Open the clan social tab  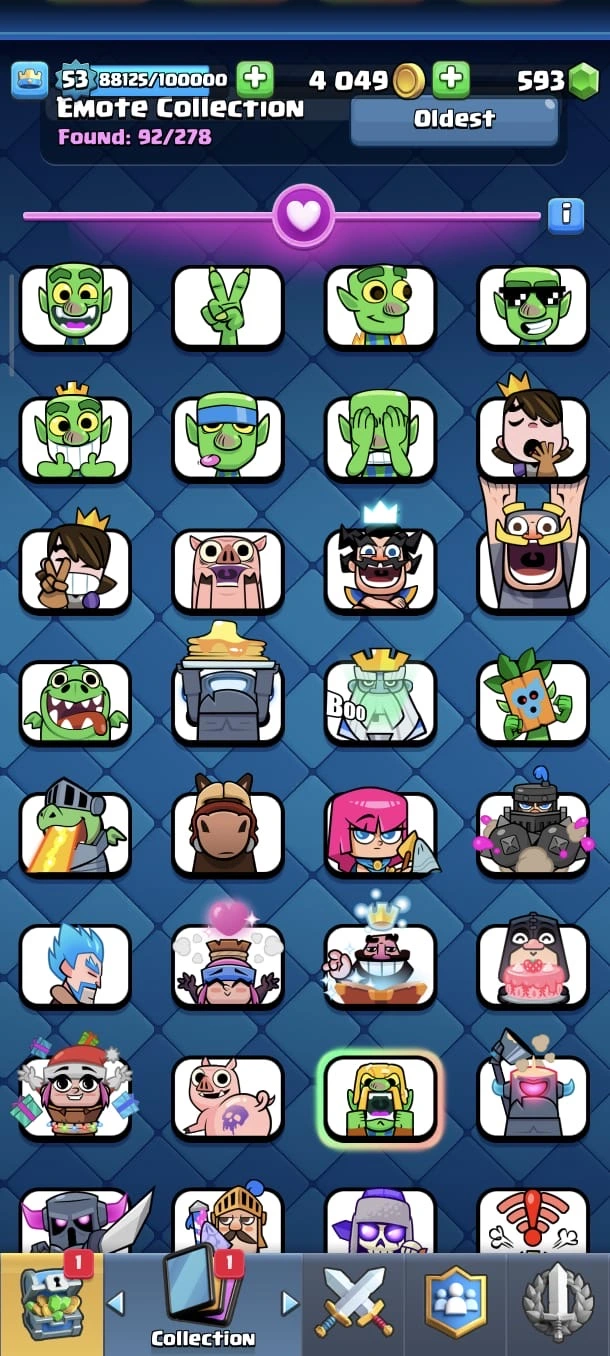coord(456,1303)
